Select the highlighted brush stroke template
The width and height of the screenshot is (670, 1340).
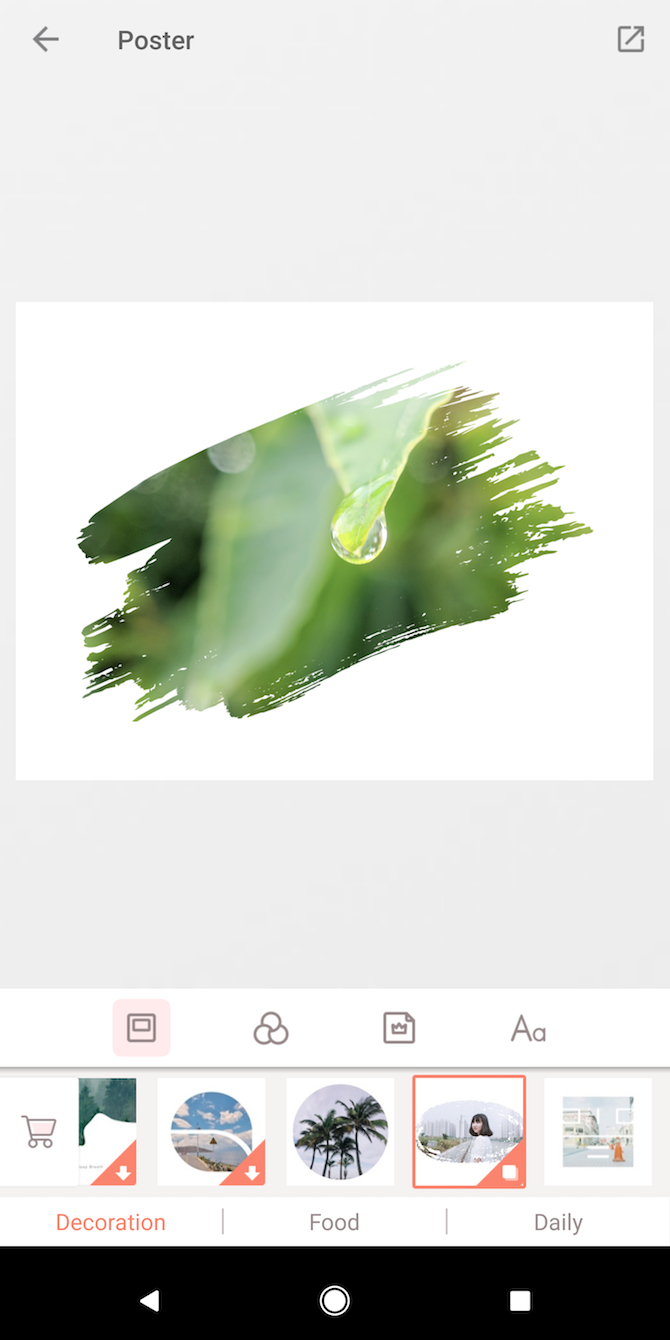click(x=469, y=1131)
